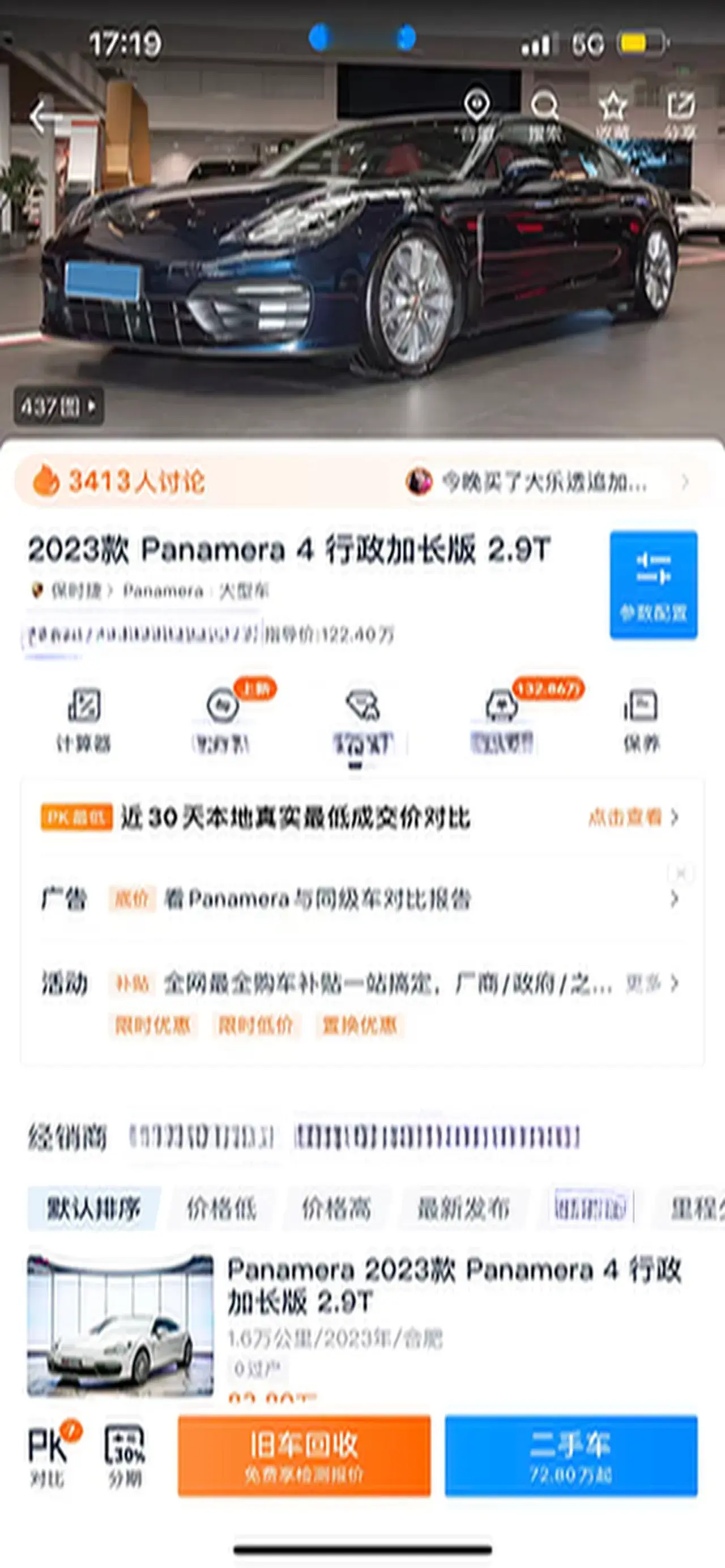Open the 437 photos gallery
Viewport: 725px width, 1568px height.
tap(58, 405)
